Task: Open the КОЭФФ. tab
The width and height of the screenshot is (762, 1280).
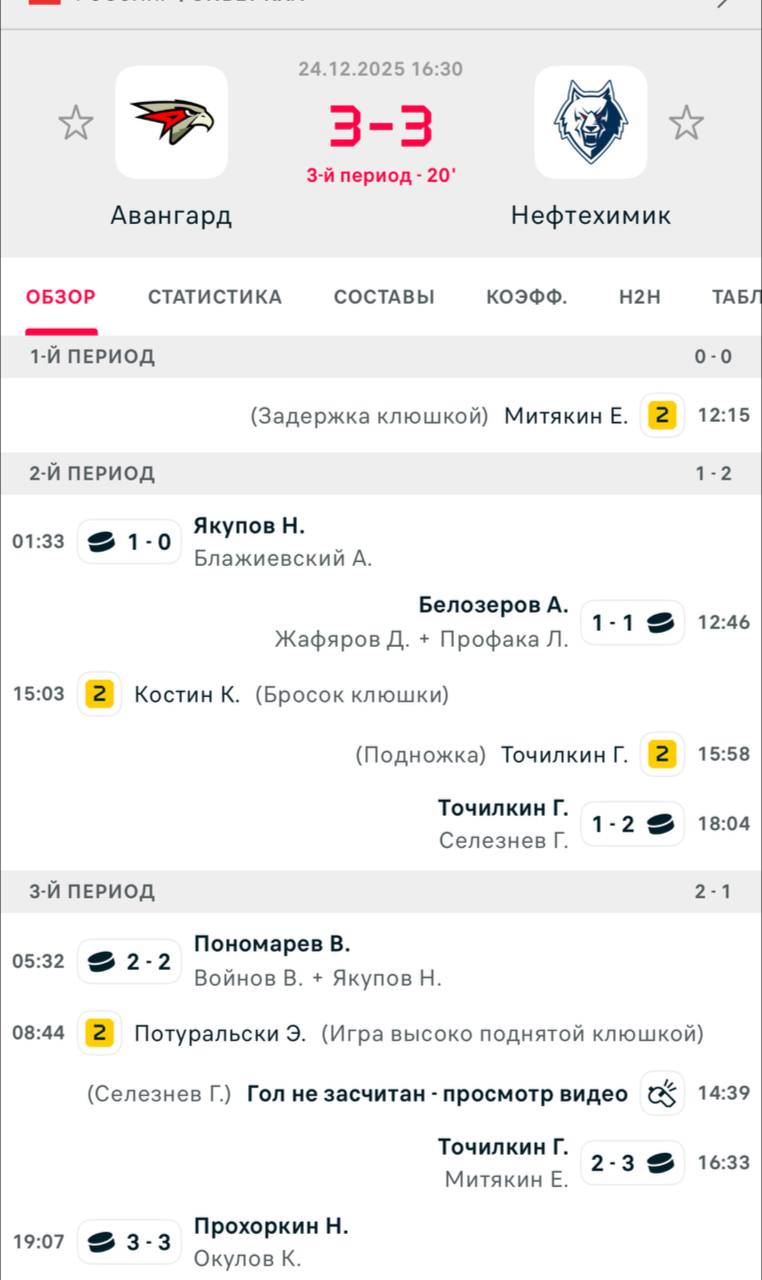Action: click(527, 297)
